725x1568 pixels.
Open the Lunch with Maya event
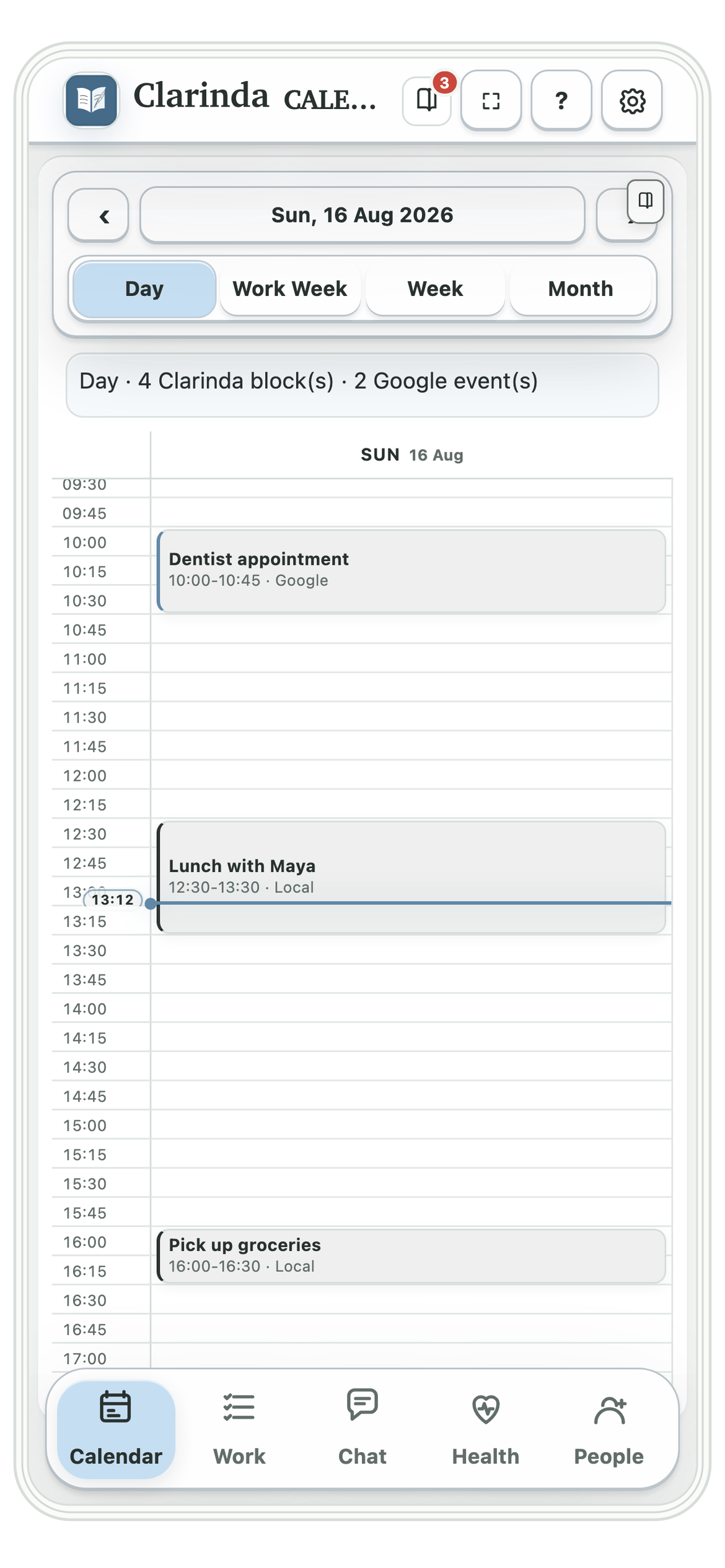[411, 877]
